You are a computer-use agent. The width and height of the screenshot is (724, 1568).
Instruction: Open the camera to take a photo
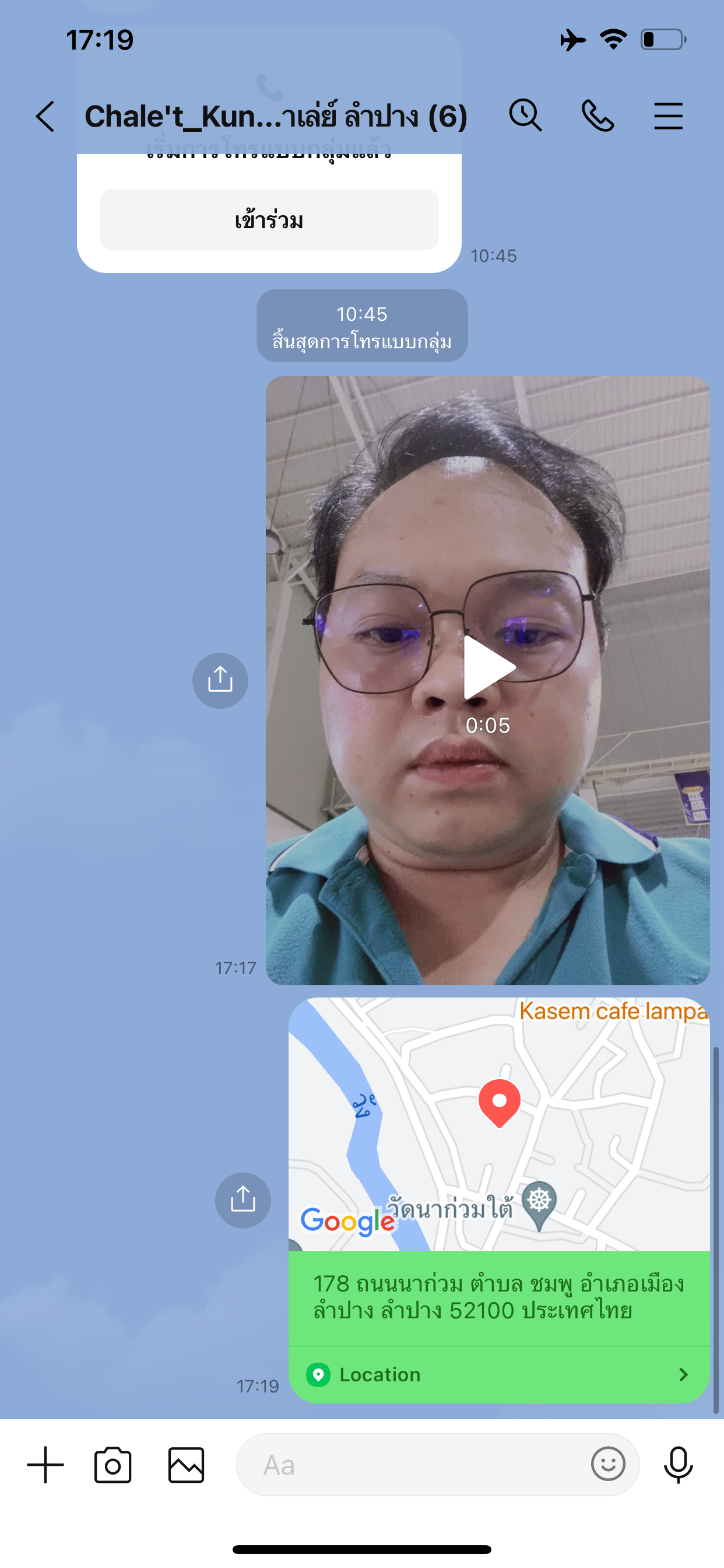(x=113, y=1465)
